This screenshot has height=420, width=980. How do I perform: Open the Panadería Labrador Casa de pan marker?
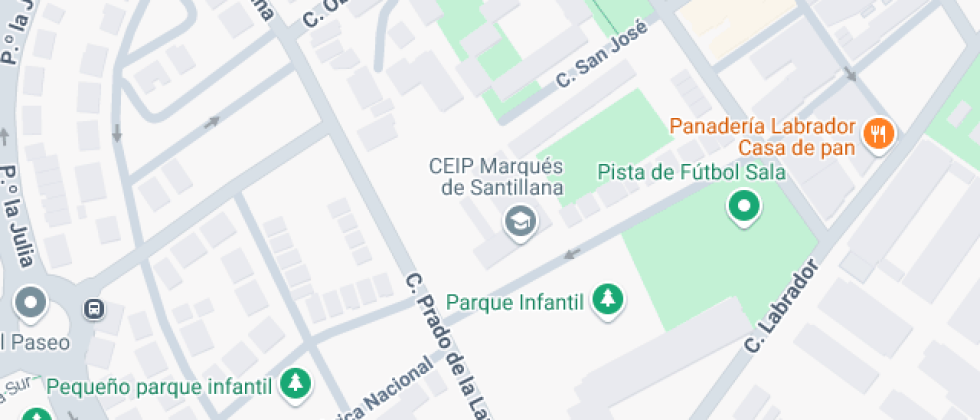coord(880,133)
